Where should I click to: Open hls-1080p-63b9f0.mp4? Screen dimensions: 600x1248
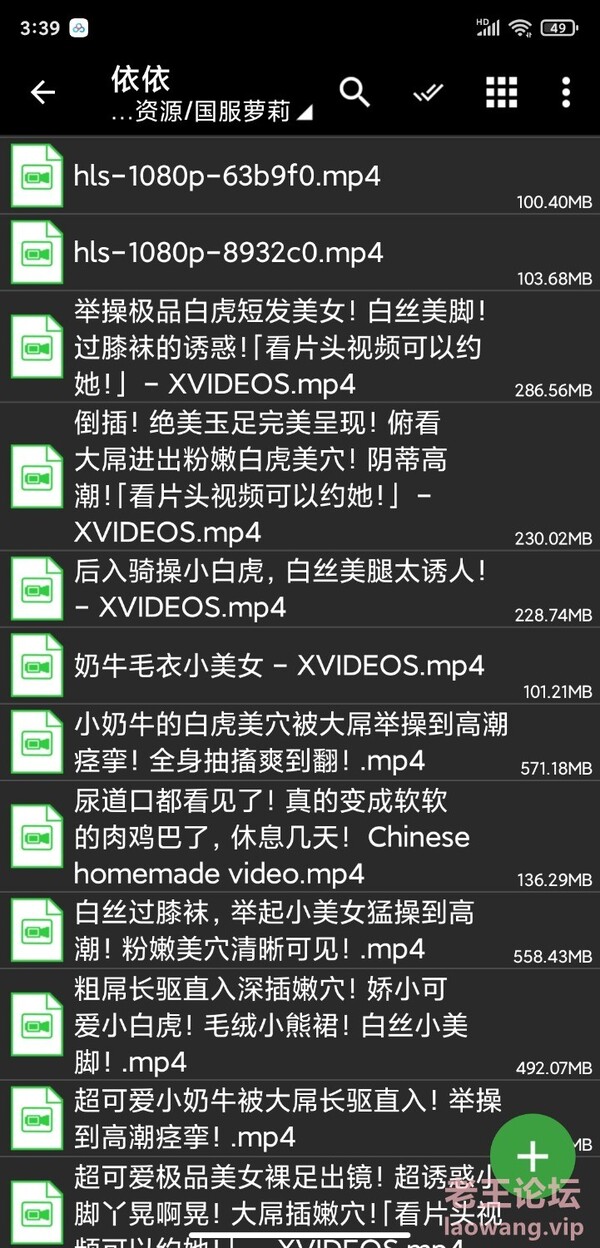tap(227, 176)
